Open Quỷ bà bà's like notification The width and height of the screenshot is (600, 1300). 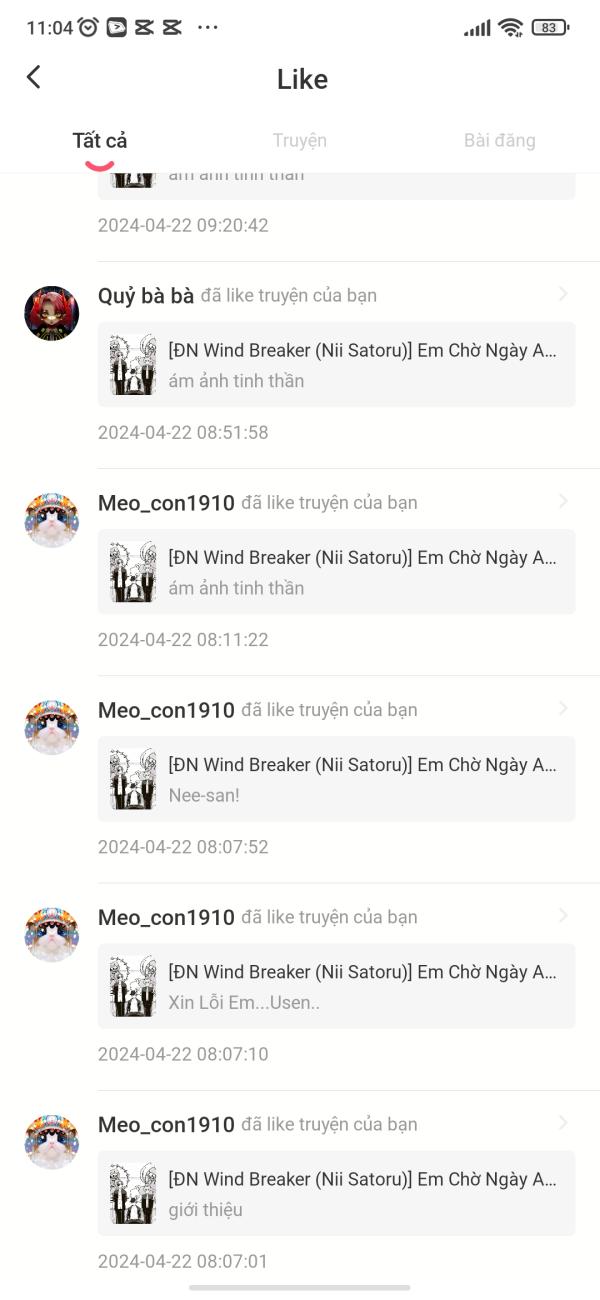tap(330, 295)
